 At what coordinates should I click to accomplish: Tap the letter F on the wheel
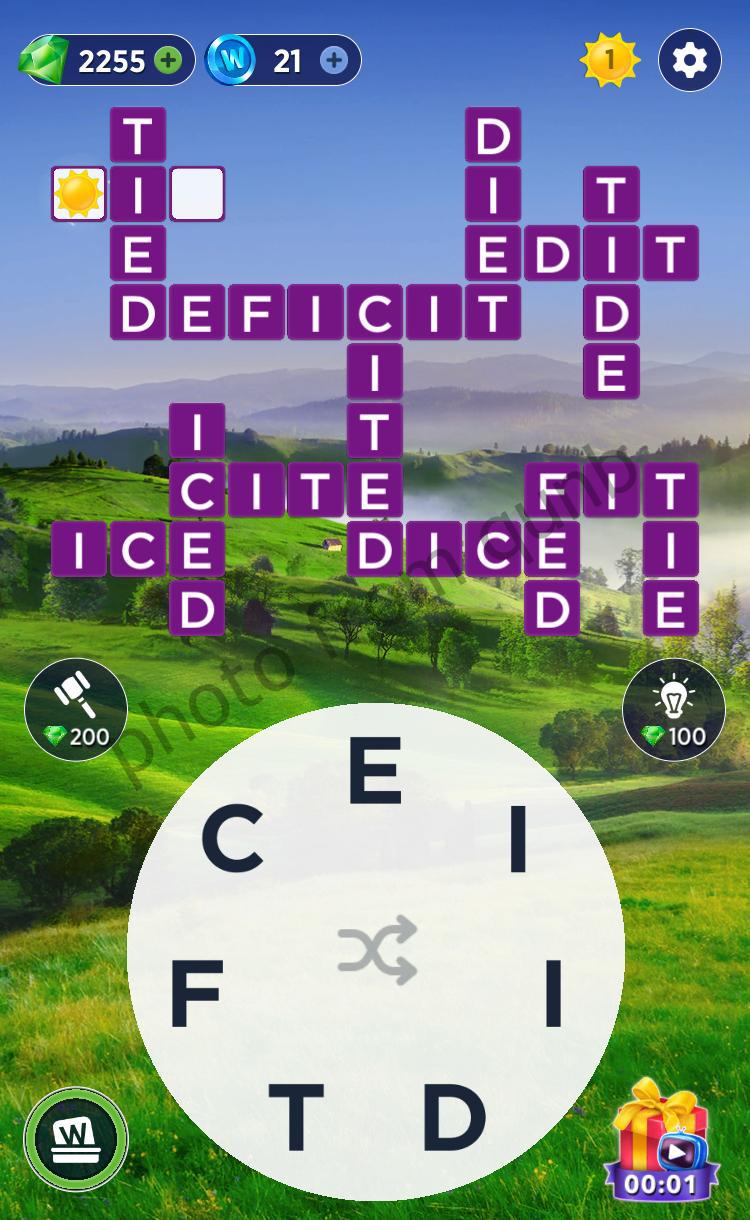[196, 997]
